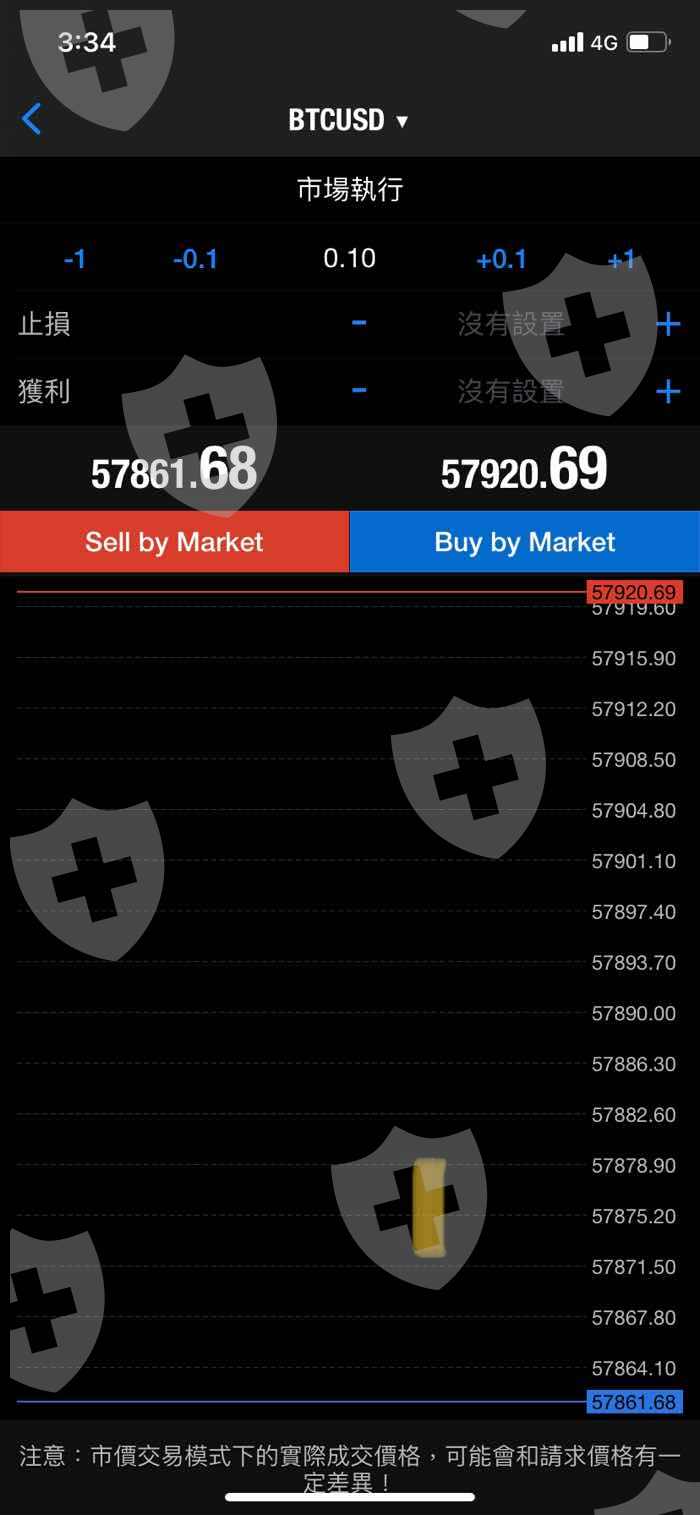Decrease volume by 0.1 lot
This screenshot has width=700, height=1515.
tap(195, 260)
